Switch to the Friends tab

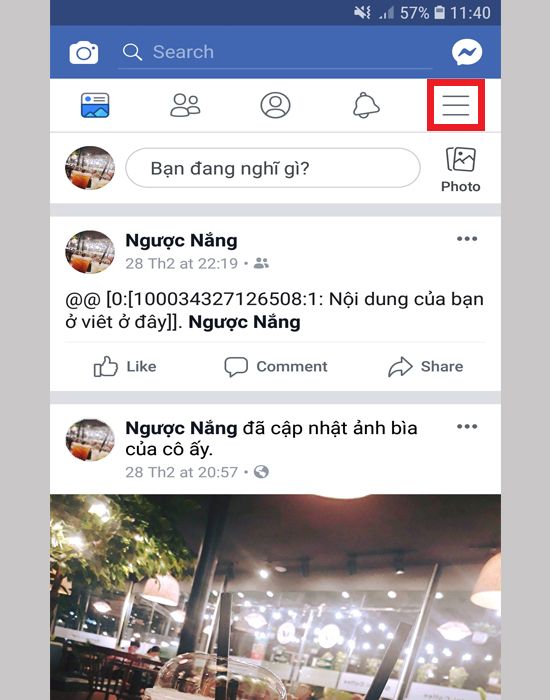coord(185,105)
